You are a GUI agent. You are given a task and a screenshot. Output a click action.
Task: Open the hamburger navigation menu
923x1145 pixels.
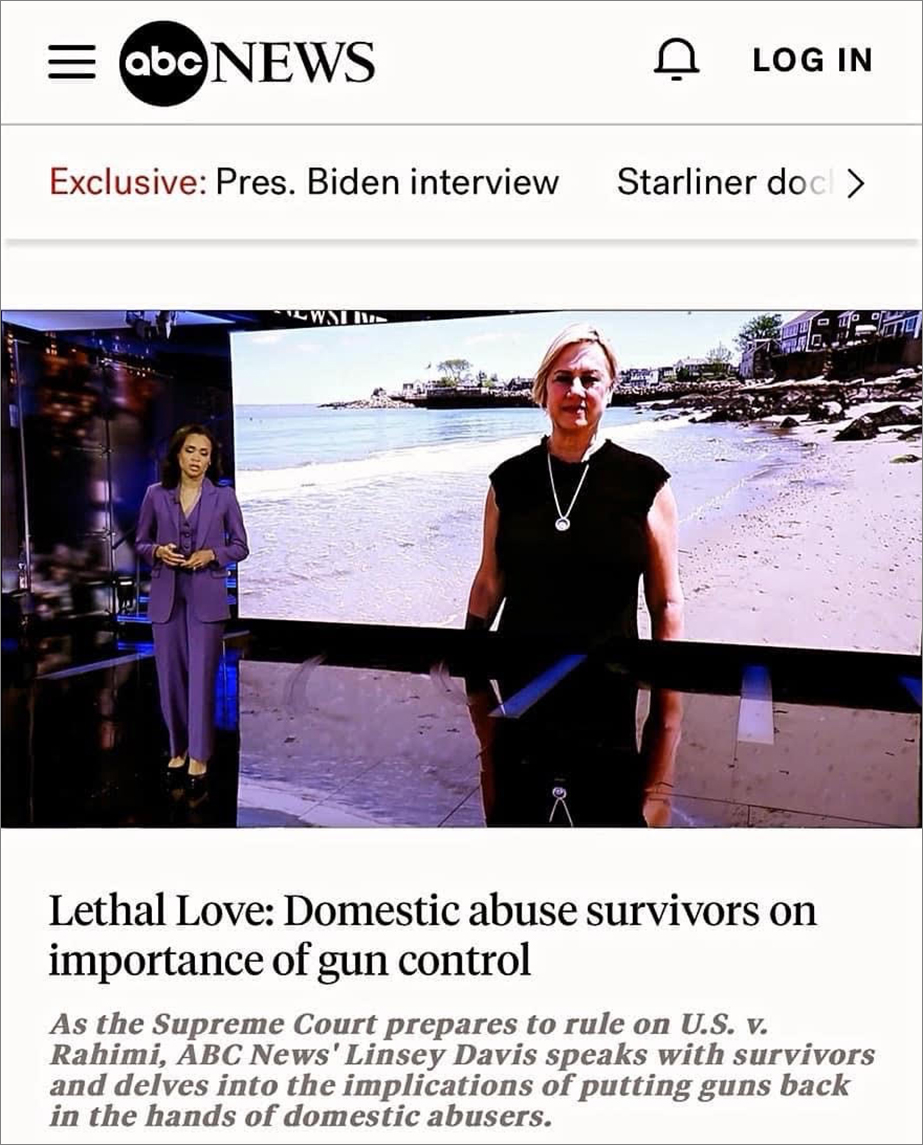point(72,62)
